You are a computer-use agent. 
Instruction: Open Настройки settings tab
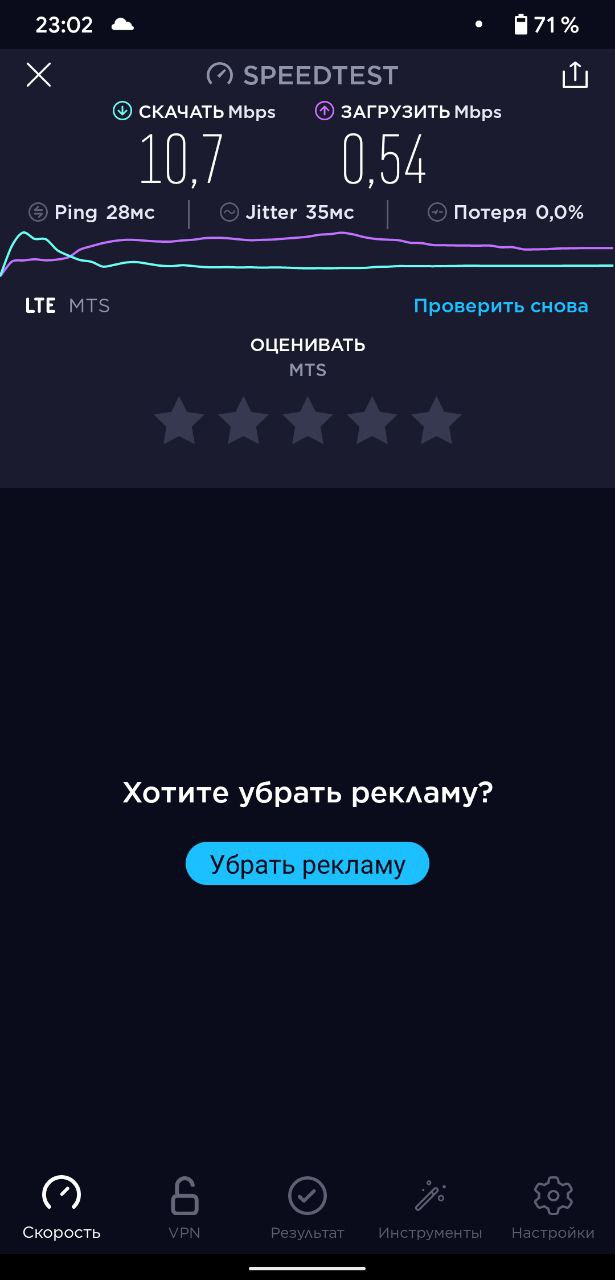pyautogui.click(x=553, y=1208)
